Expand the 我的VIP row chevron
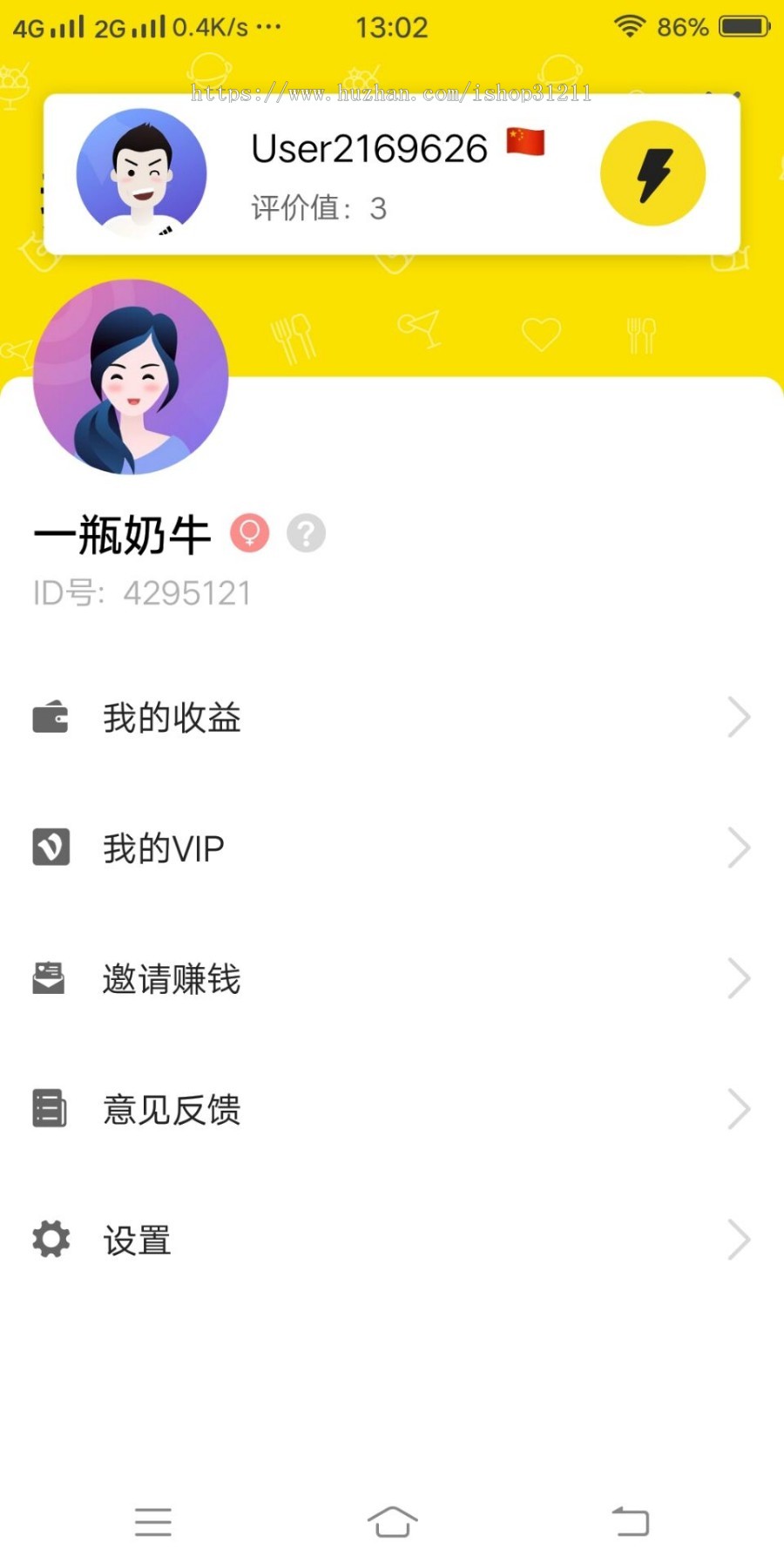The height and width of the screenshot is (1568, 784). pos(740,848)
